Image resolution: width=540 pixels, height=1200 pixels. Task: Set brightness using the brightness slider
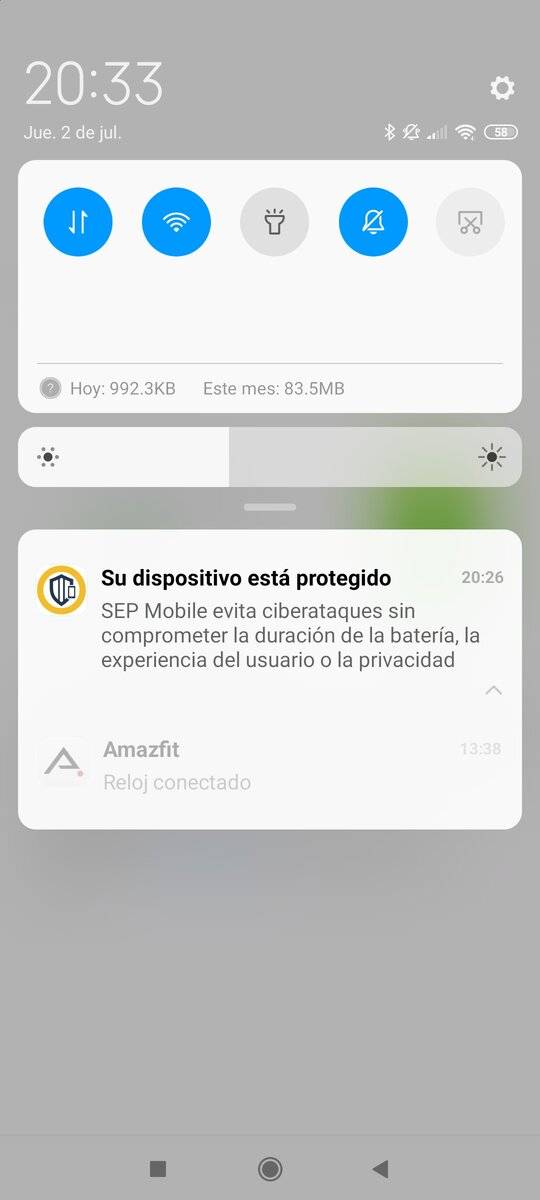[x=270, y=458]
